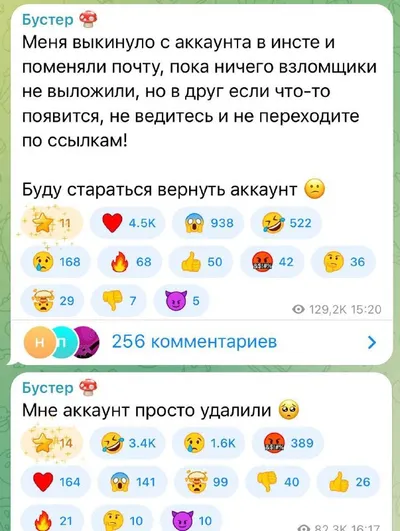Screen dimensions: 400x531
Task: Tap the heart reaction with 4.5K
Action: point(127,223)
